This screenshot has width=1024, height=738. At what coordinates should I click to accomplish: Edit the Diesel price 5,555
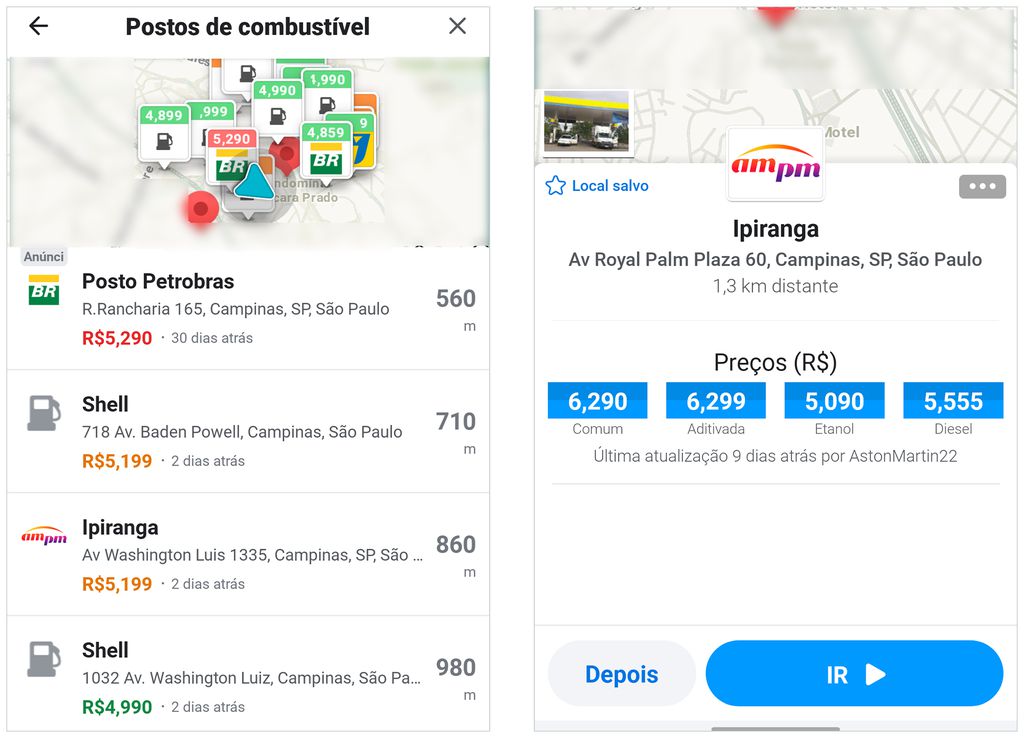pos(952,401)
